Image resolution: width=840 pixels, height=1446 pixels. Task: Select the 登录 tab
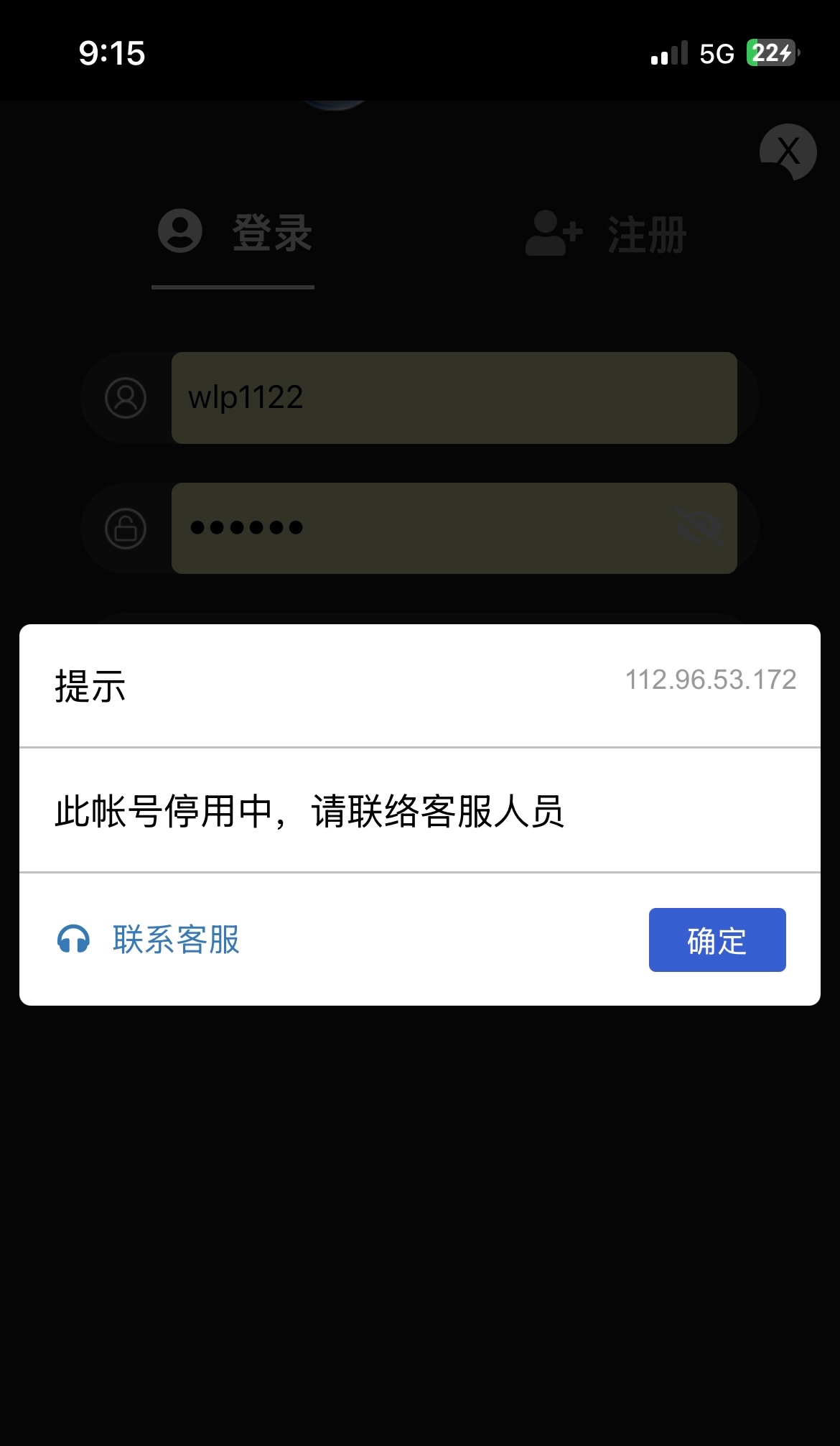235,233
